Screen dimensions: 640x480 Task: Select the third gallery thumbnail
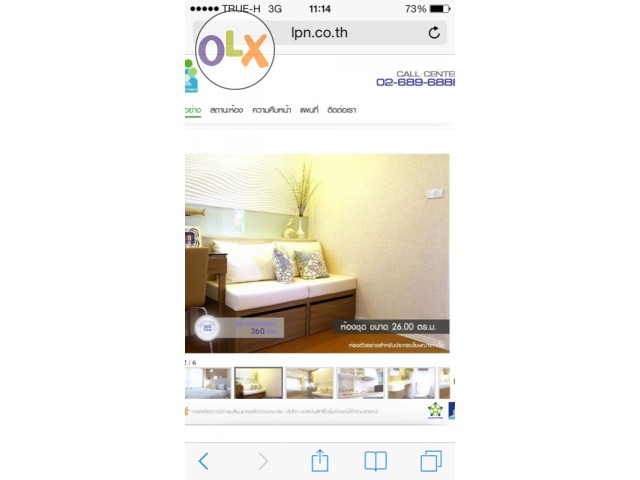point(309,383)
